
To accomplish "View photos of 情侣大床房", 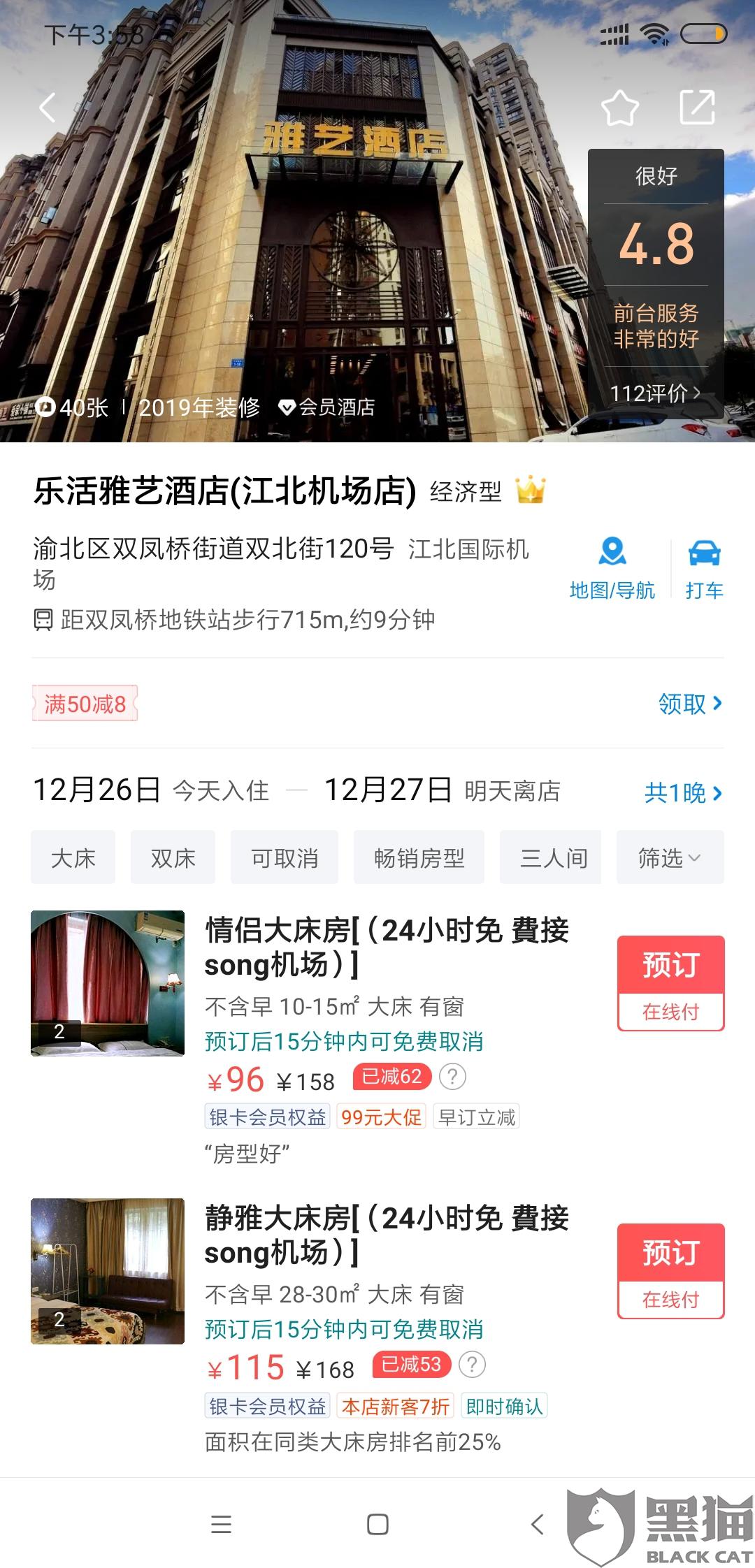I will (108, 982).
